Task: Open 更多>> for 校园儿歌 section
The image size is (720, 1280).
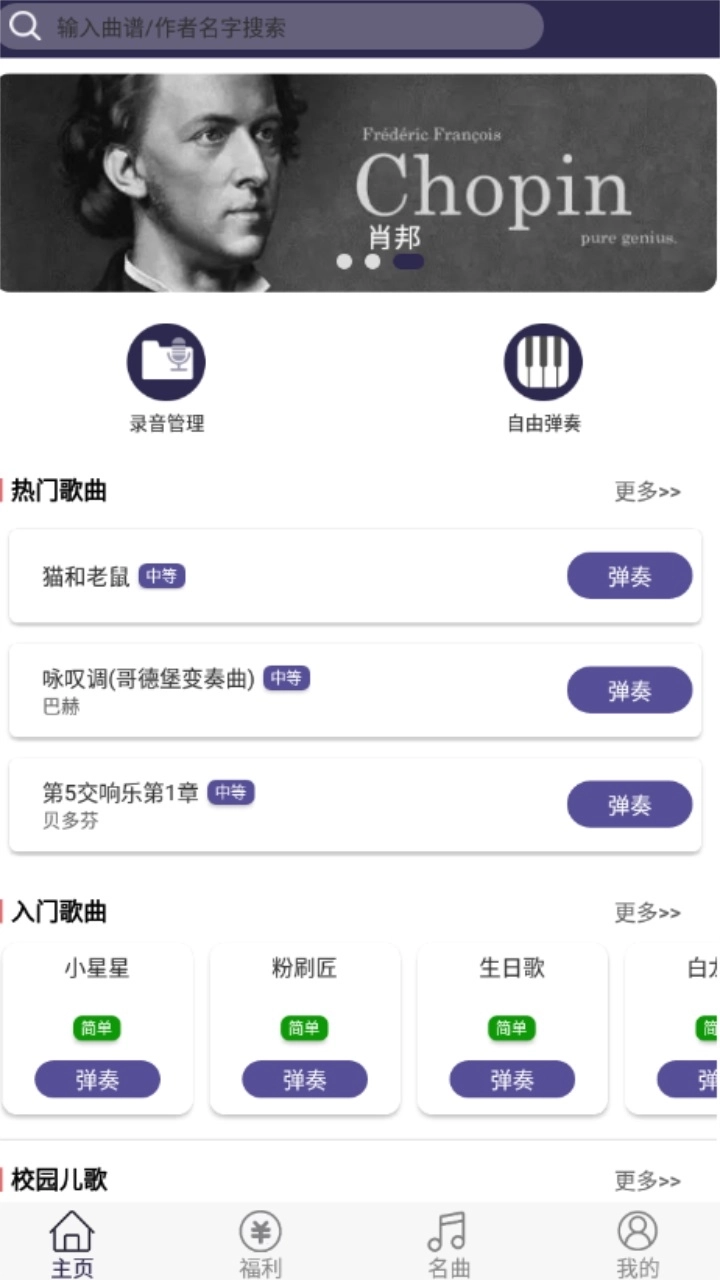Action: point(647,1180)
